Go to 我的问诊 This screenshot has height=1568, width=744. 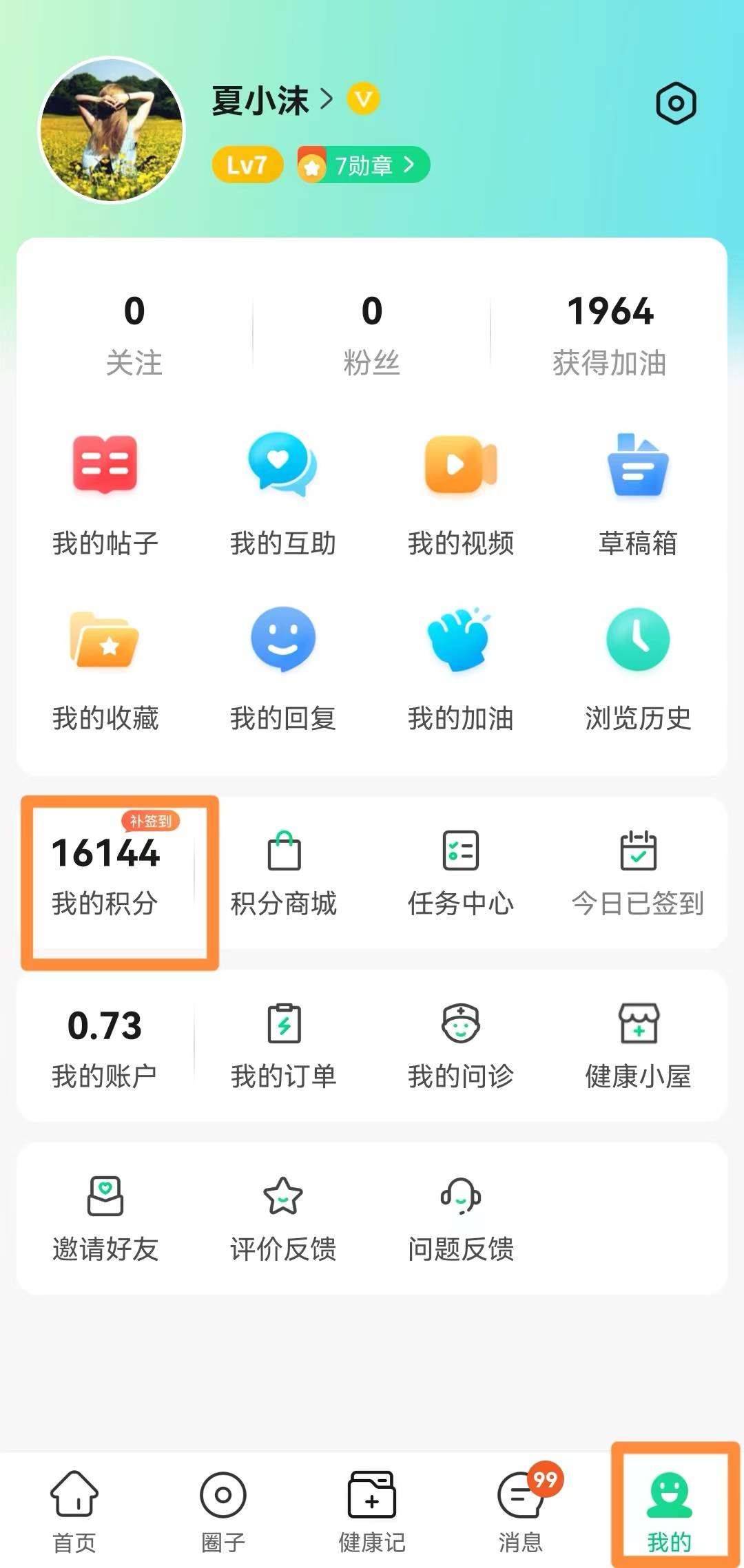click(460, 1047)
